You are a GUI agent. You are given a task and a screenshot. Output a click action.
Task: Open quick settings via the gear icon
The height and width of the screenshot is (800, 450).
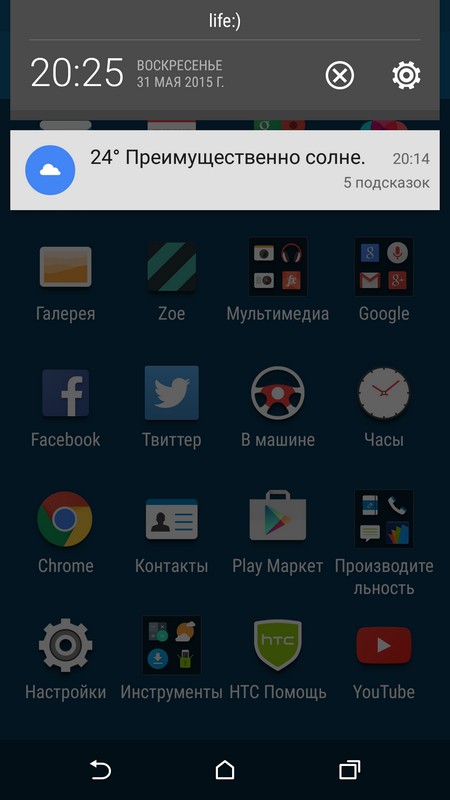pos(406,76)
